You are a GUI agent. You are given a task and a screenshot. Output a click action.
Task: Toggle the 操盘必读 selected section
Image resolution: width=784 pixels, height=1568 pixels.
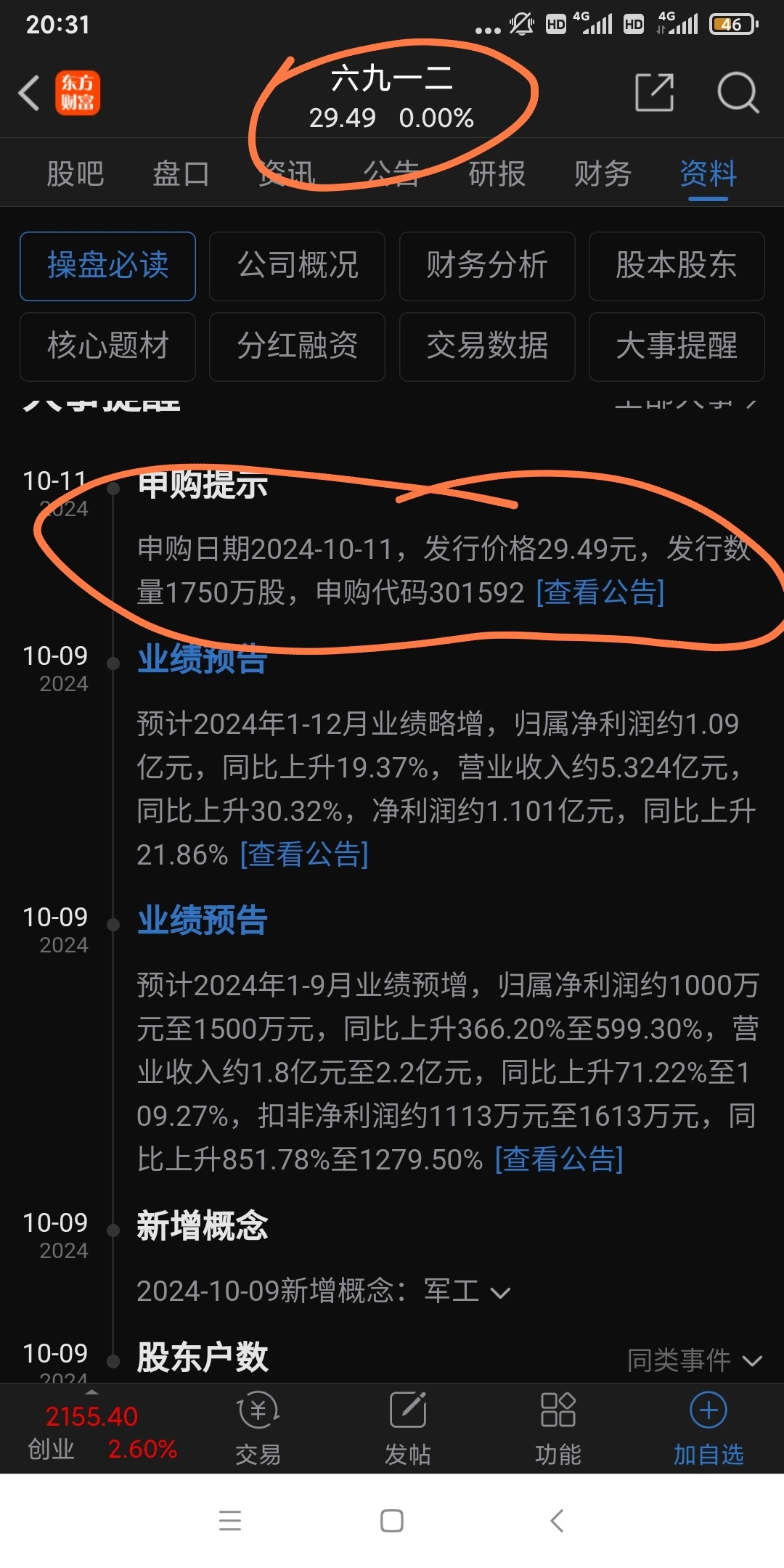(x=107, y=266)
